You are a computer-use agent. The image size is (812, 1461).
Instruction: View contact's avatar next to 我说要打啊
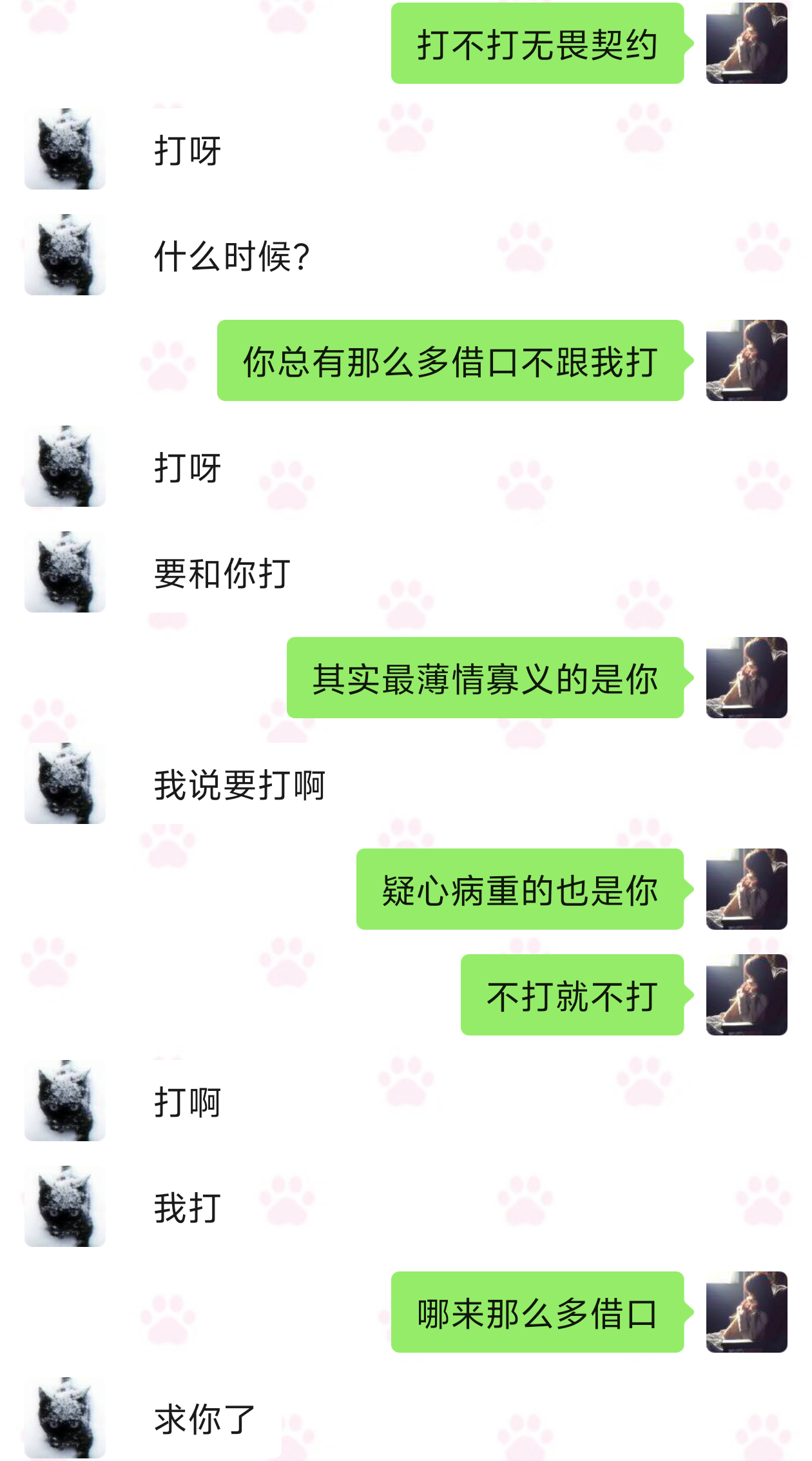(x=65, y=783)
